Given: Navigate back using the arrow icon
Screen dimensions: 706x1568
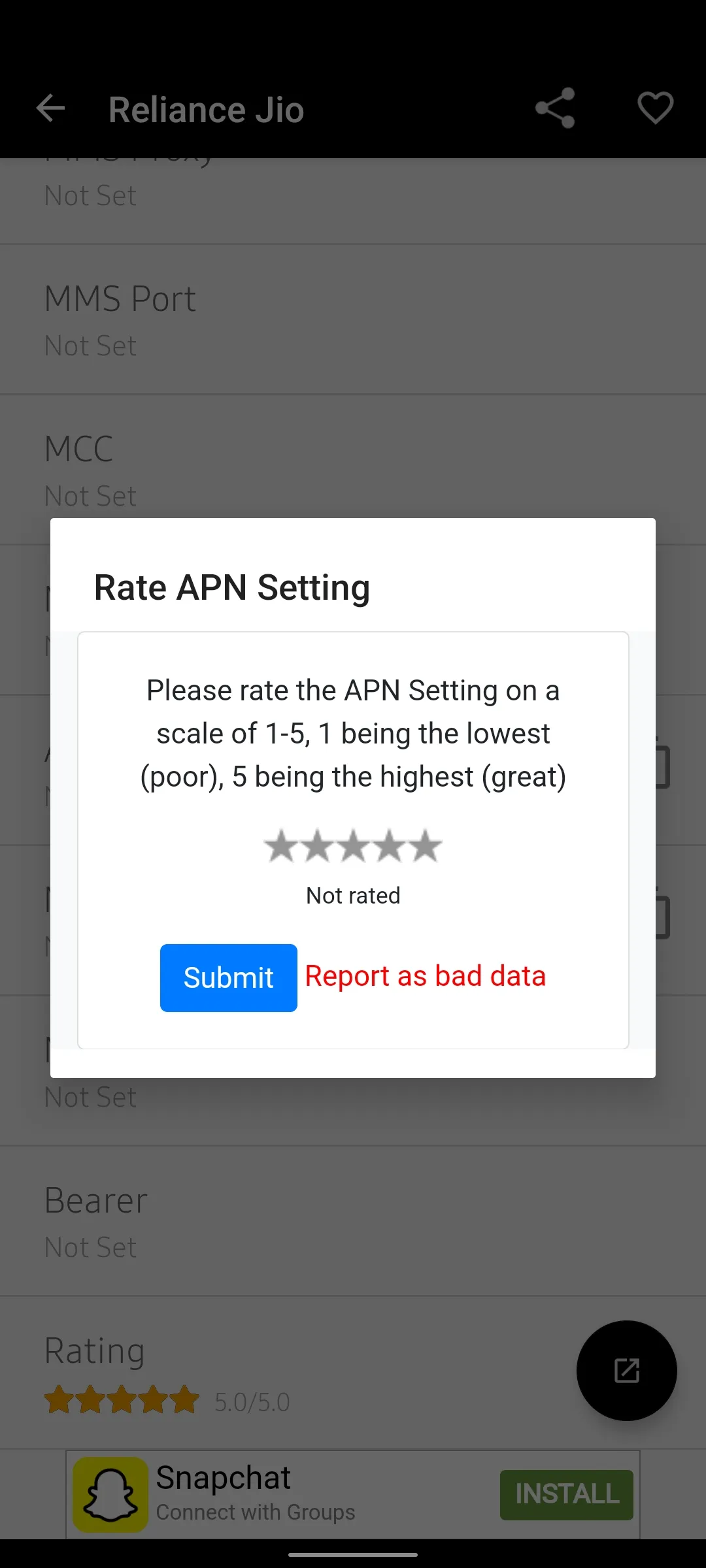Looking at the screenshot, I should 50,108.
